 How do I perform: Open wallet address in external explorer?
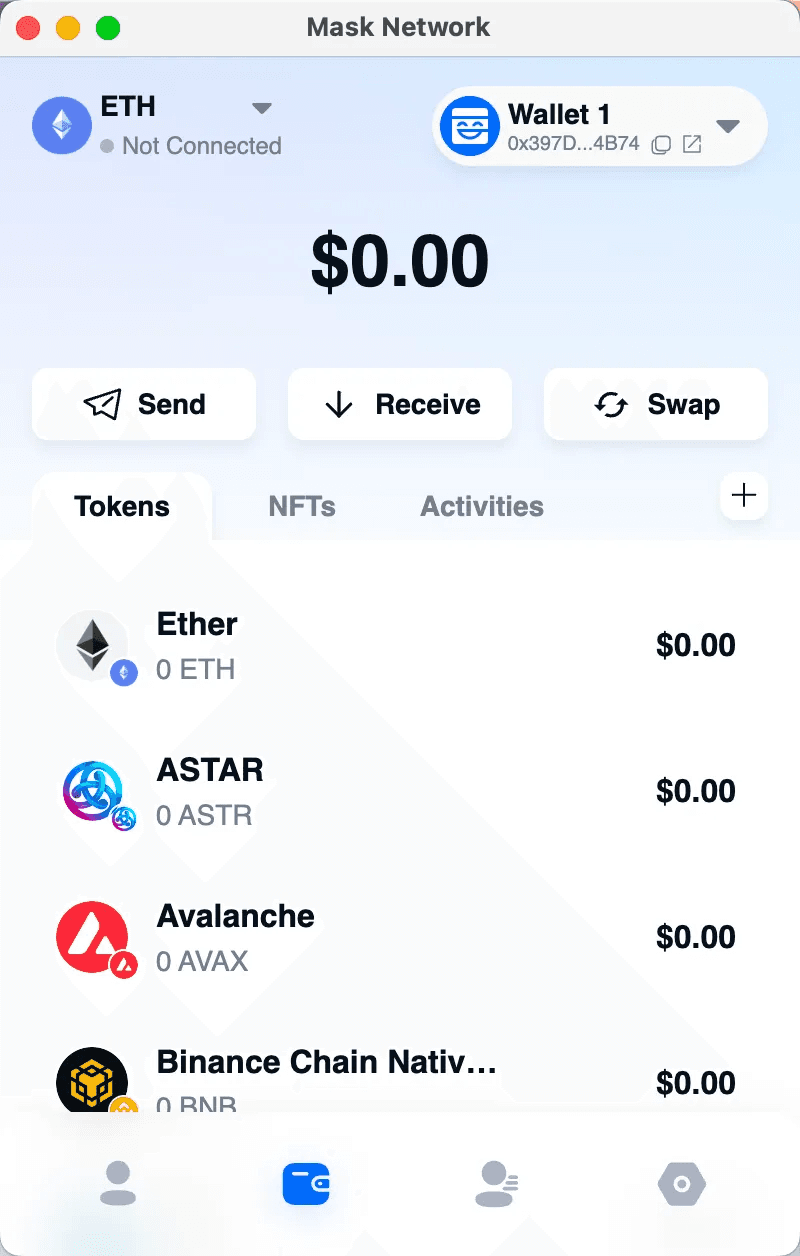(x=691, y=145)
